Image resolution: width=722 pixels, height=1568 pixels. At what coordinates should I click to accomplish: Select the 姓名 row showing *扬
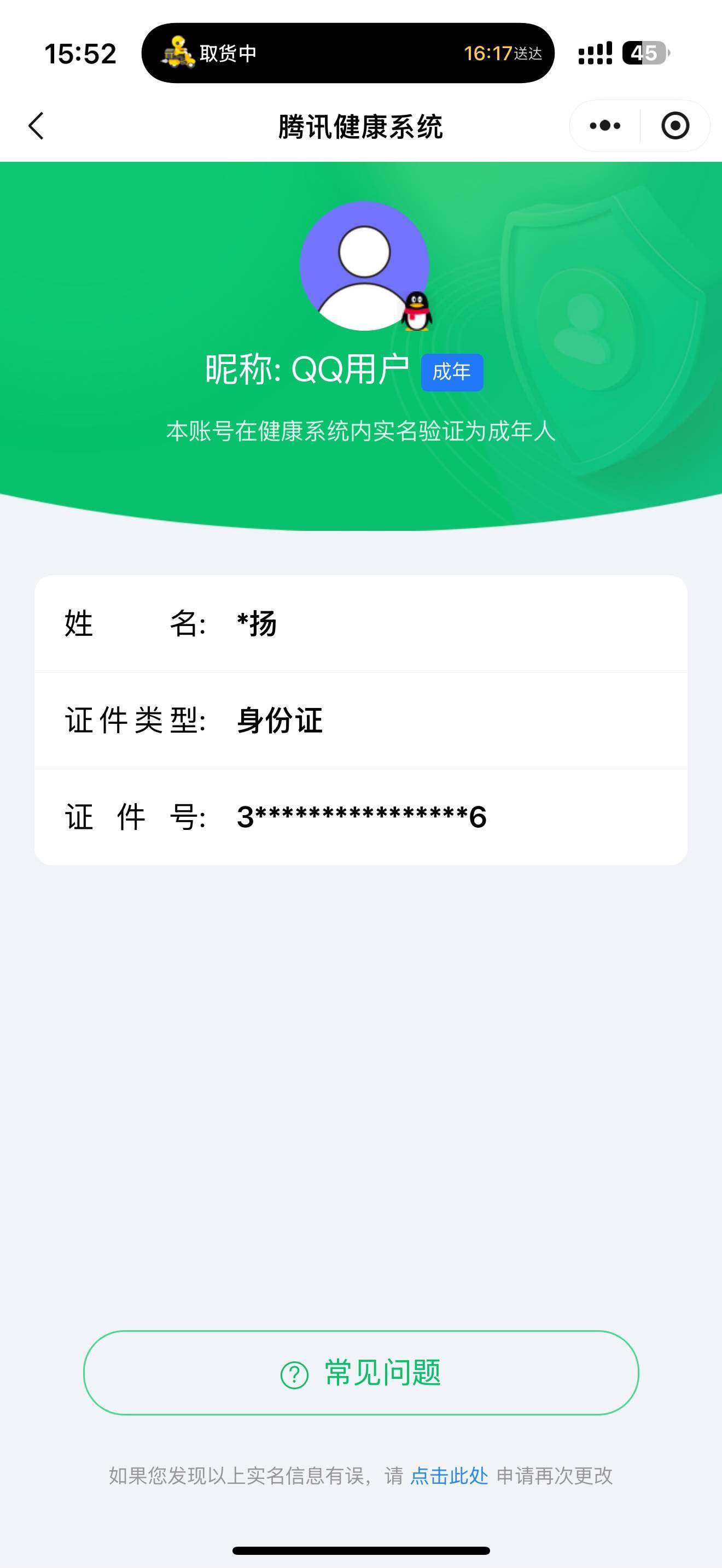click(360, 624)
